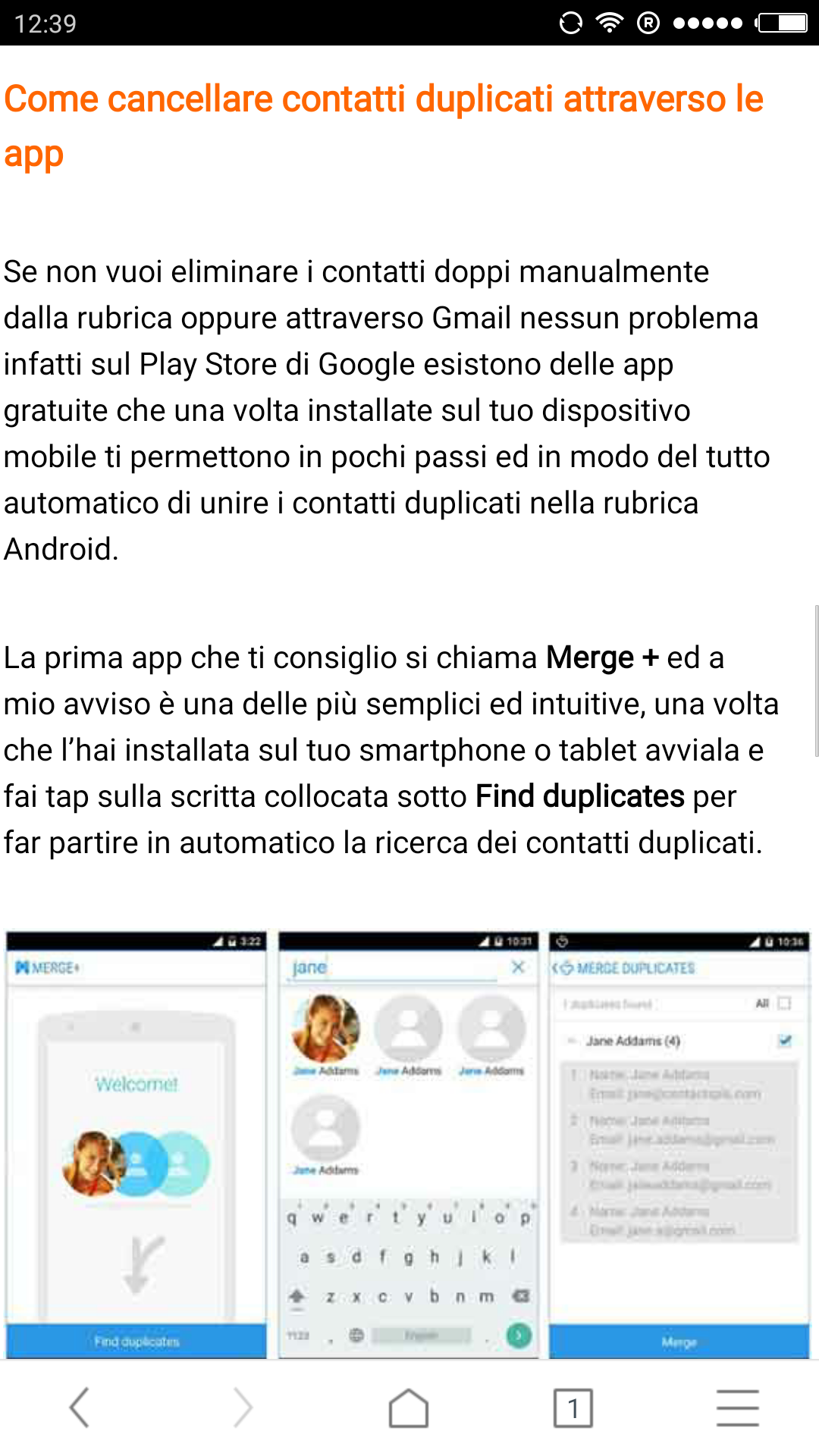
Task: Open the tab switcher showing 1 tab
Action: tap(573, 1408)
